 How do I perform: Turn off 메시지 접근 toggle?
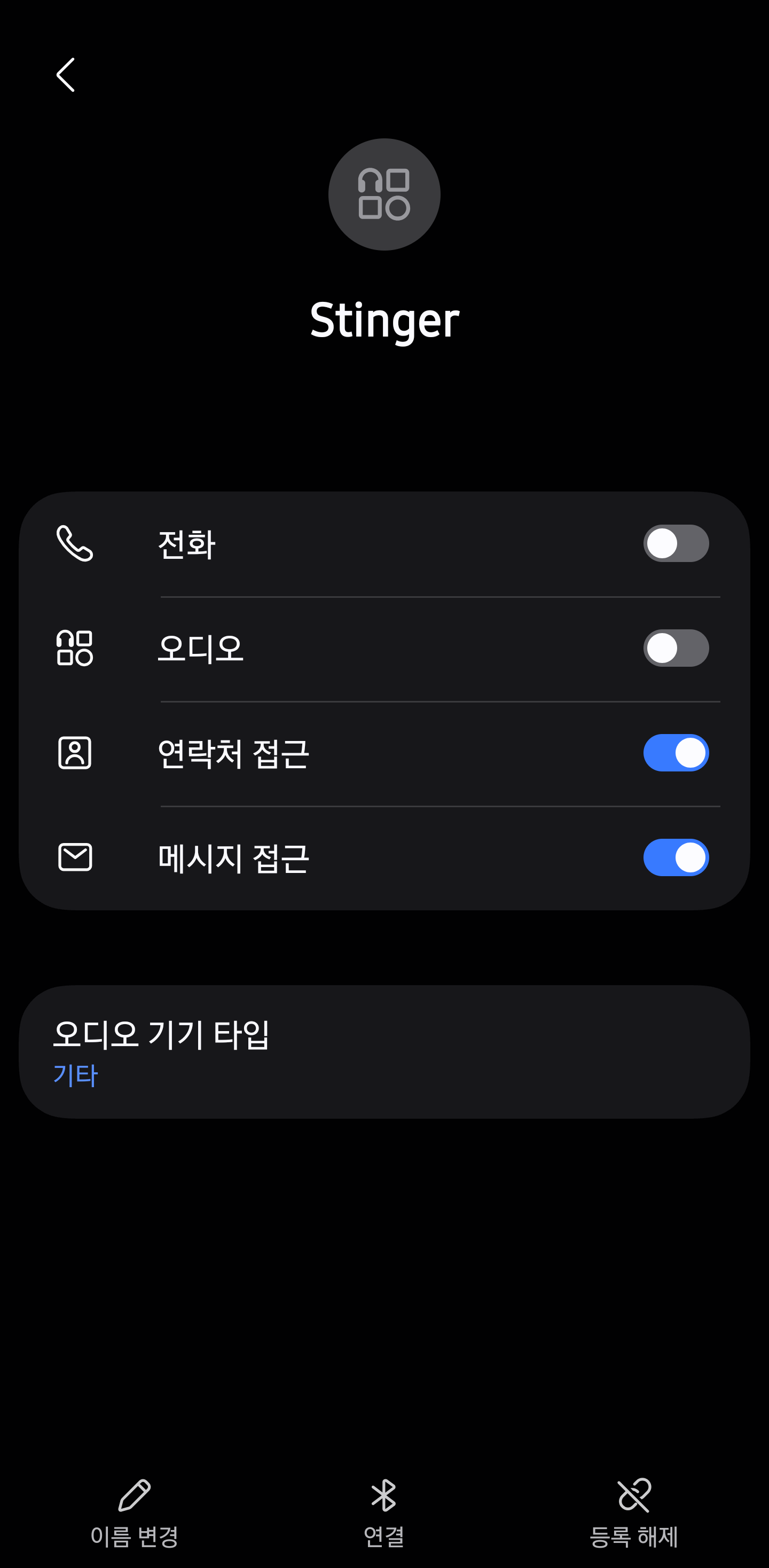tap(676, 857)
